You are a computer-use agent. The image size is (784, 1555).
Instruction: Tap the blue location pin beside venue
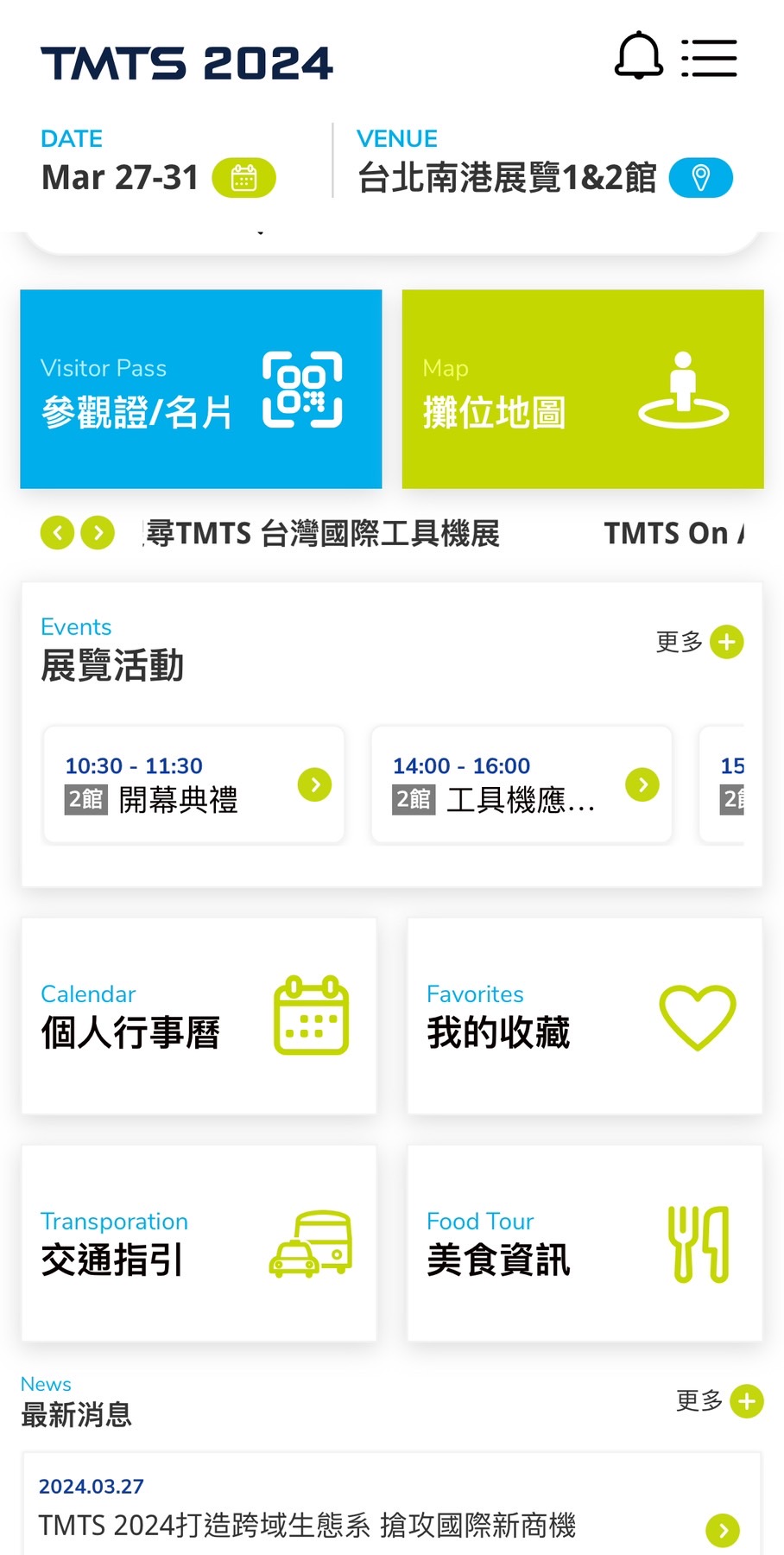(x=701, y=178)
